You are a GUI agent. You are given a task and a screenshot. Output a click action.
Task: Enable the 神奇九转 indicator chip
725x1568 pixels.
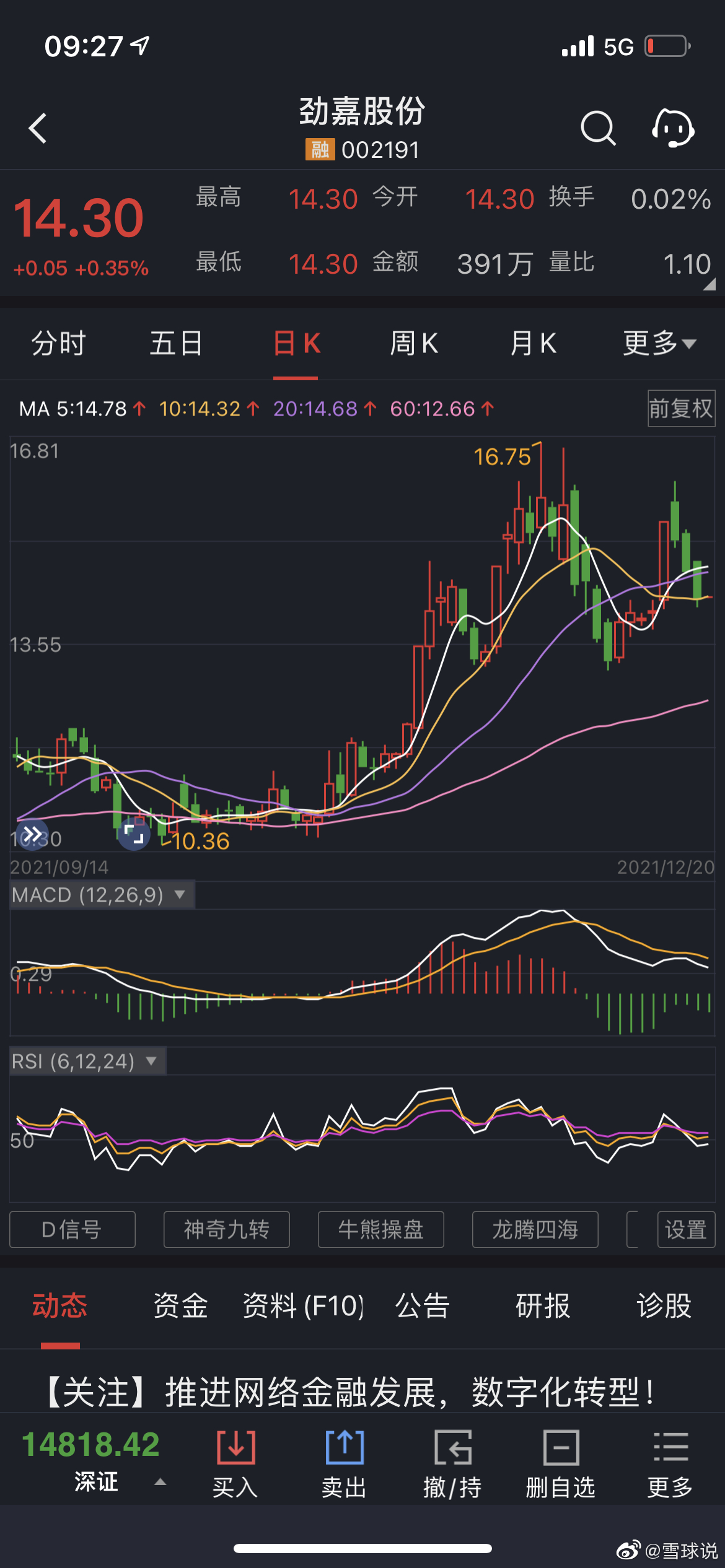point(227,1229)
